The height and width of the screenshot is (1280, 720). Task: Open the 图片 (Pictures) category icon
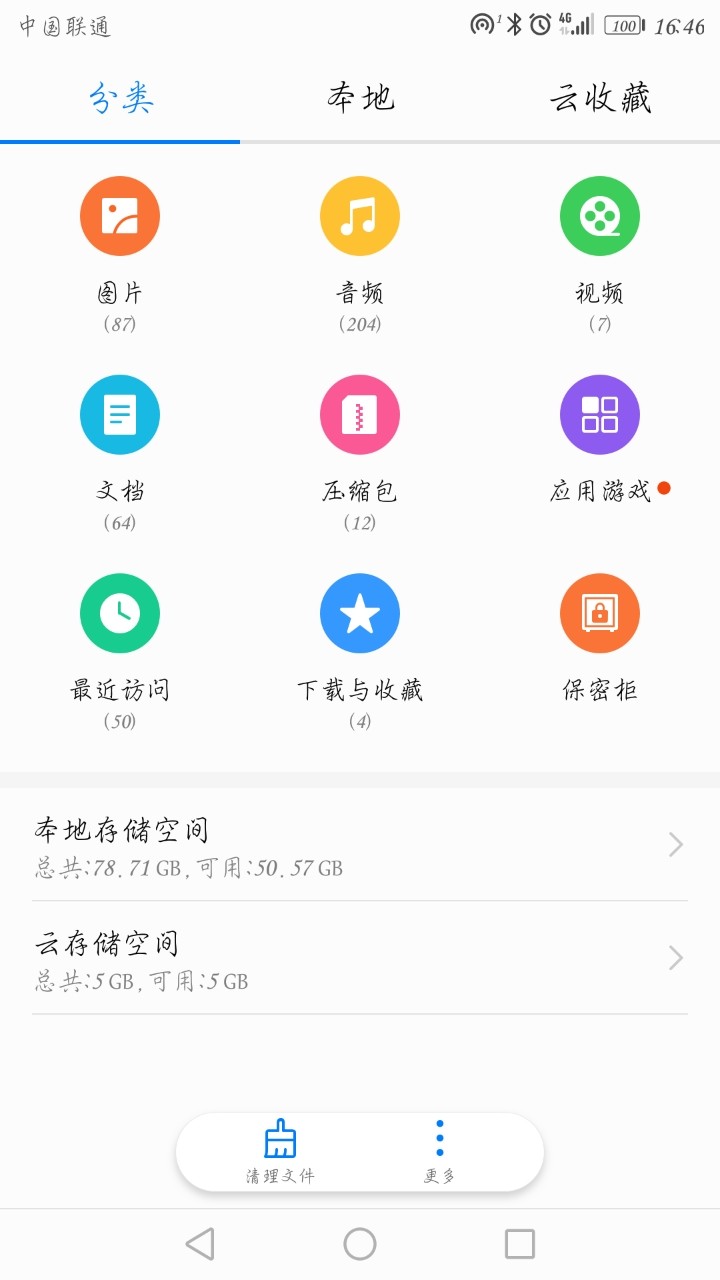coord(119,215)
